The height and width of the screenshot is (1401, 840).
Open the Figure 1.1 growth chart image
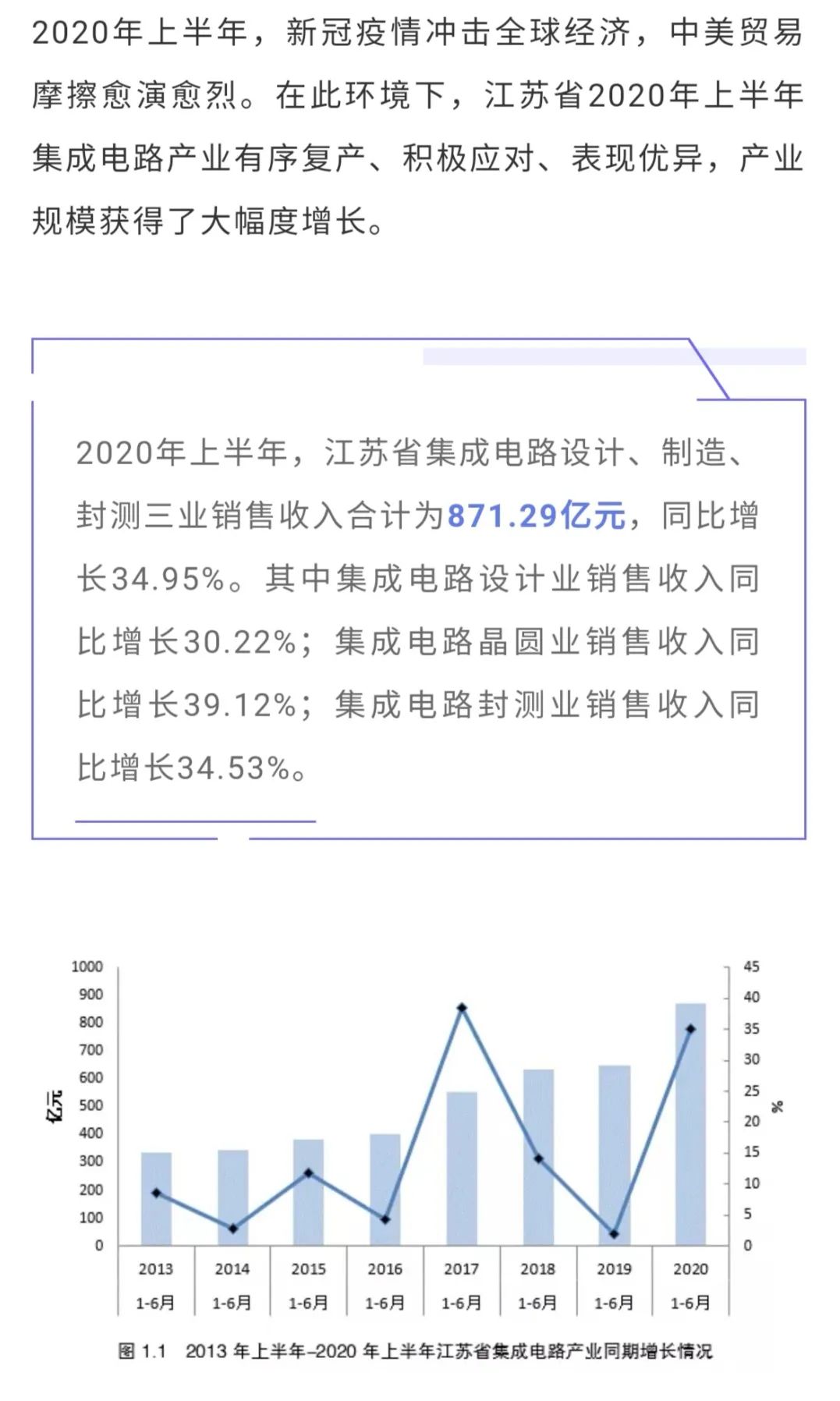point(419,1162)
